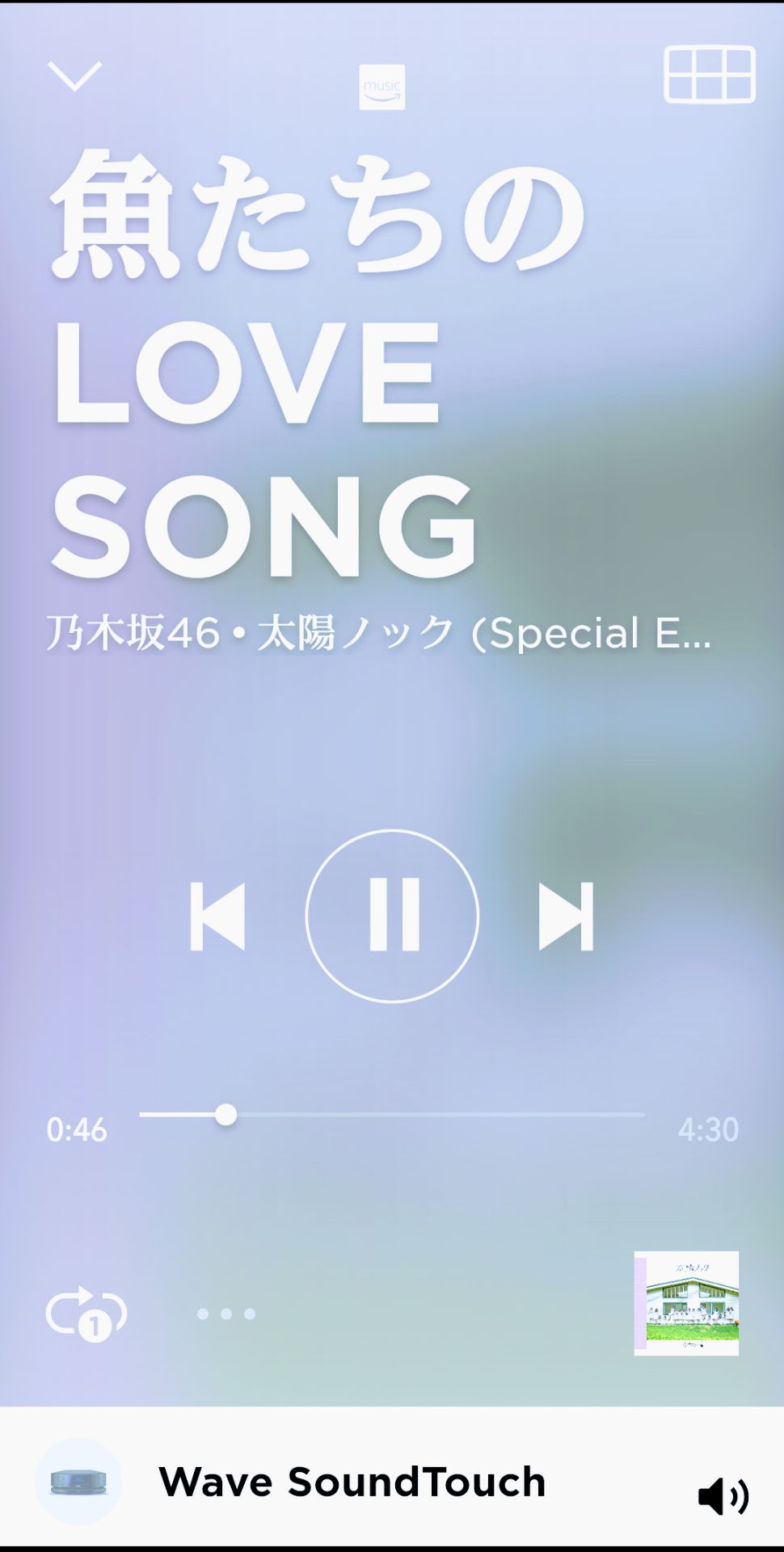Open the presets grid icon
The height and width of the screenshot is (1552, 784).
pos(710,74)
